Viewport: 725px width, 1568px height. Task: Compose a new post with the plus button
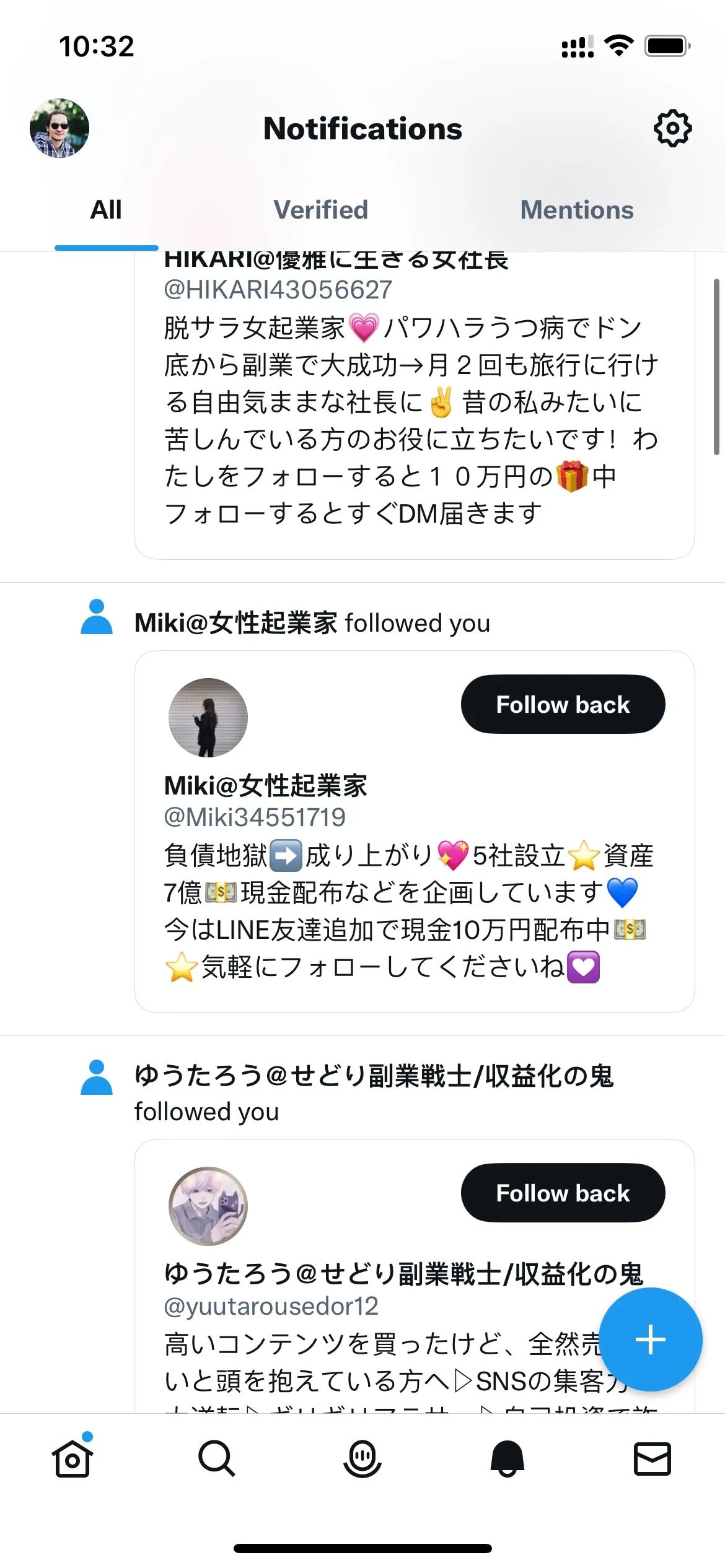651,1340
